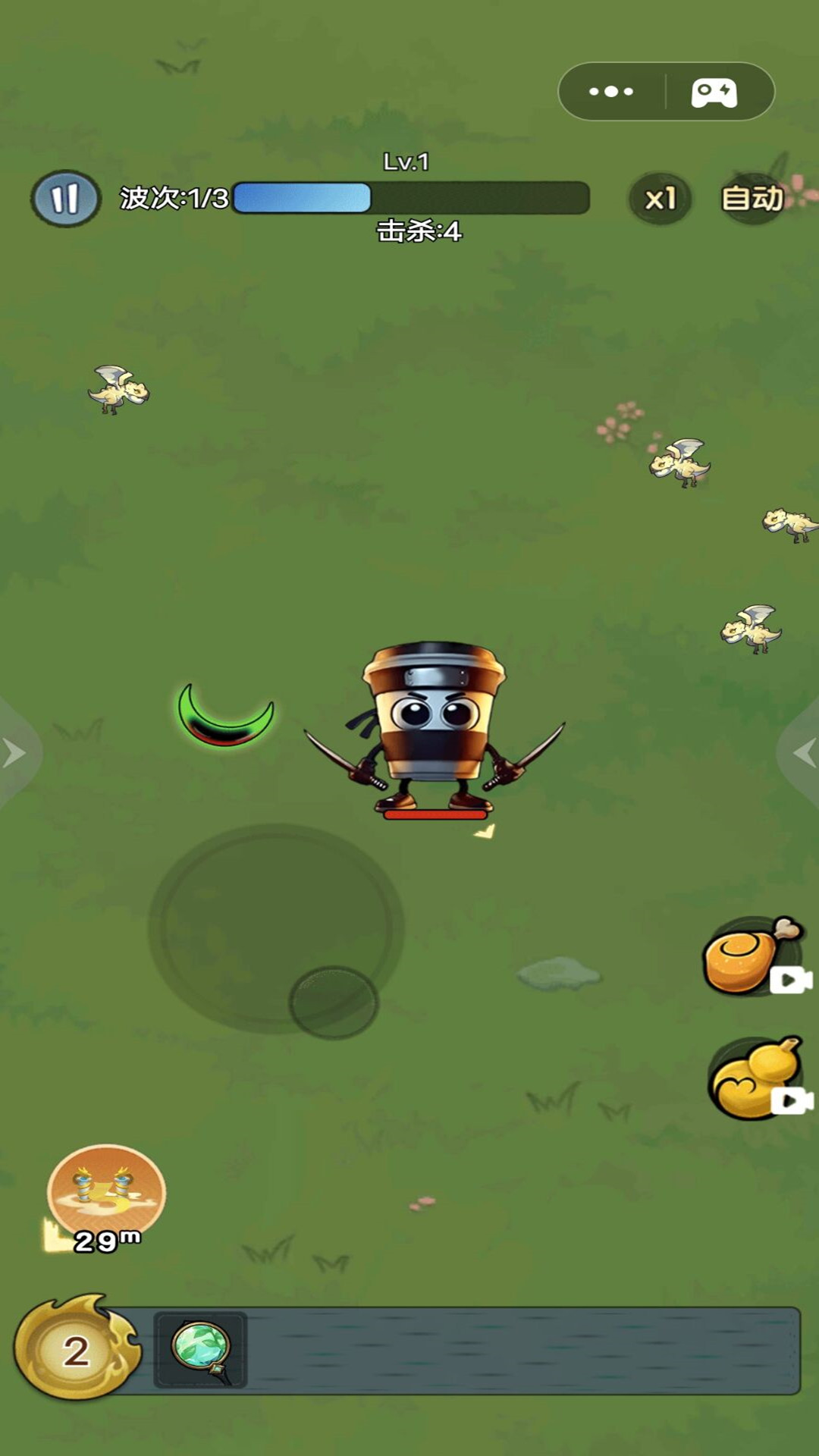Select the green orb skill slot

(201, 1351)
